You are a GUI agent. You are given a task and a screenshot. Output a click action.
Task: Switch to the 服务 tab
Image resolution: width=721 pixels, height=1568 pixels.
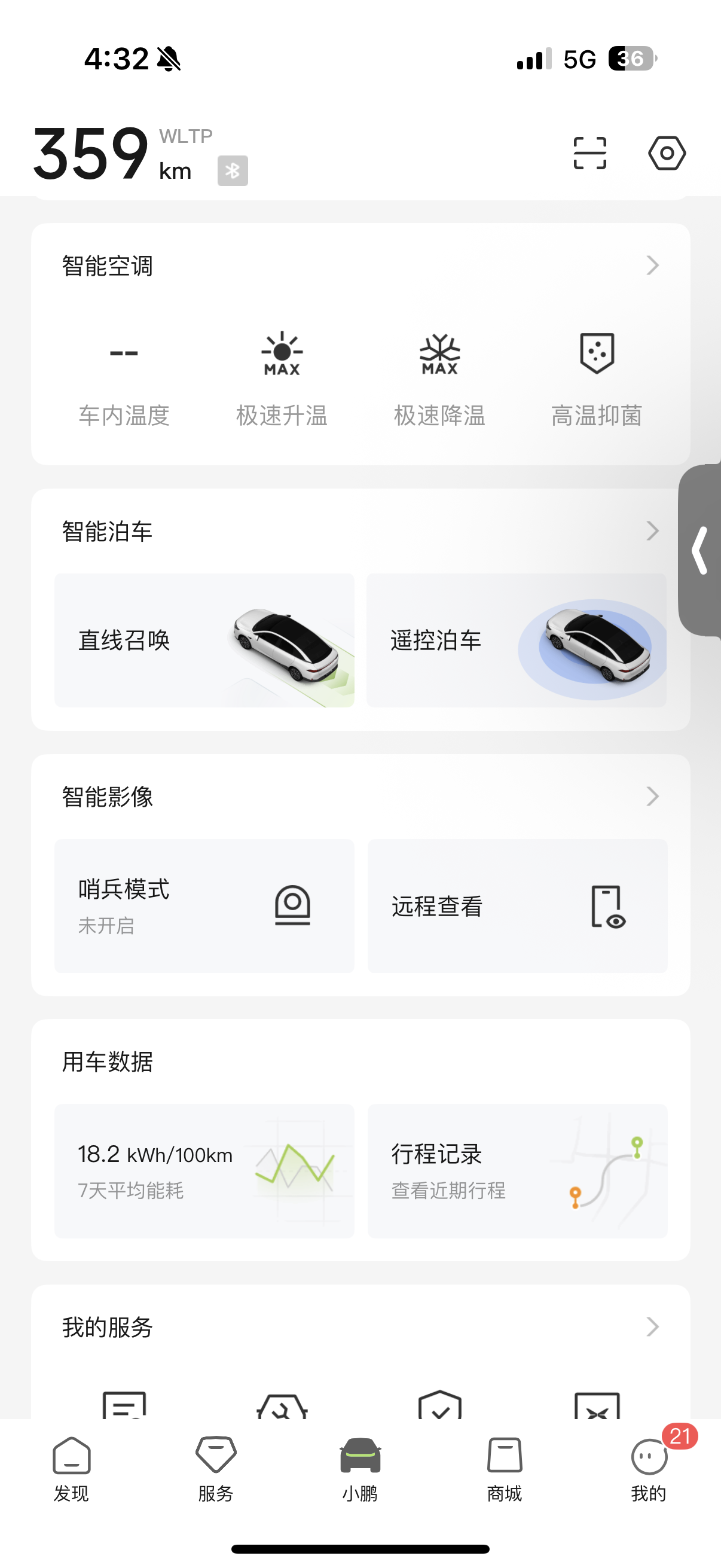coord(215,1469)
